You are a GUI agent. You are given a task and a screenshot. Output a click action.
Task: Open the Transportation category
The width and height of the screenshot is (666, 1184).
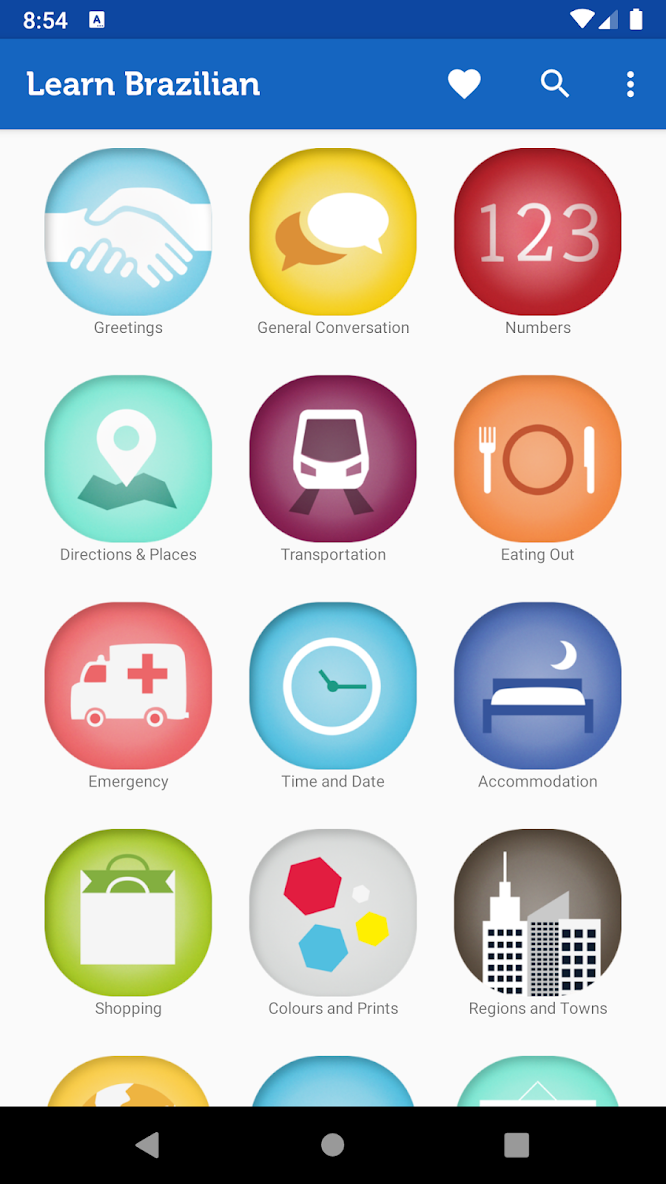tap(333, 459)
